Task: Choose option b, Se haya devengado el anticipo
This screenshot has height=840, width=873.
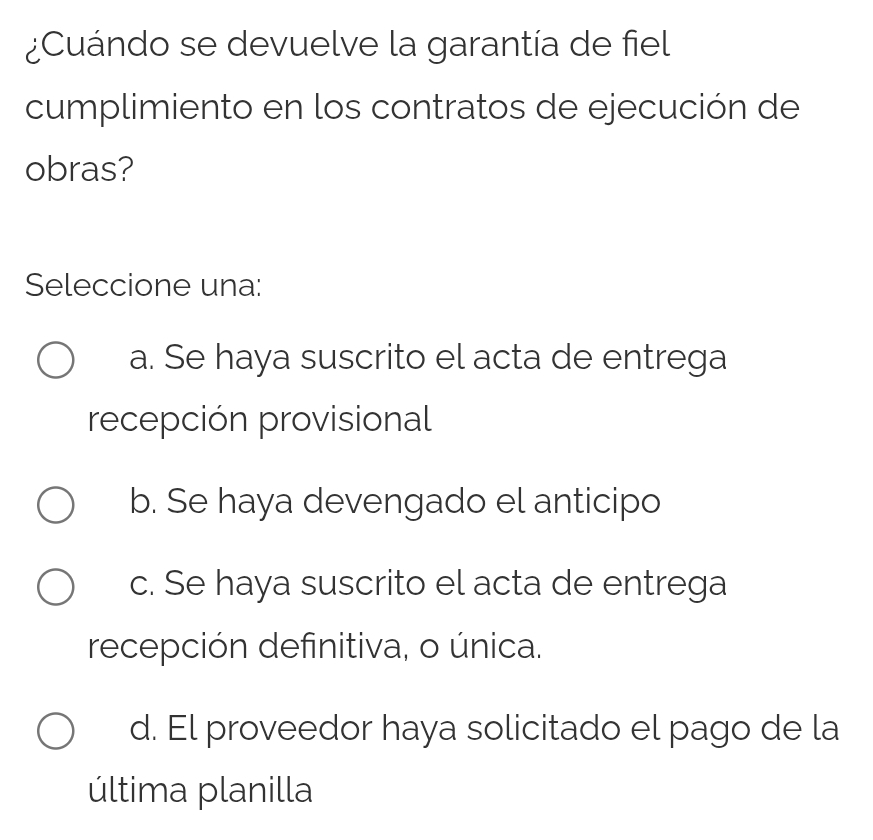Action: 56,505
